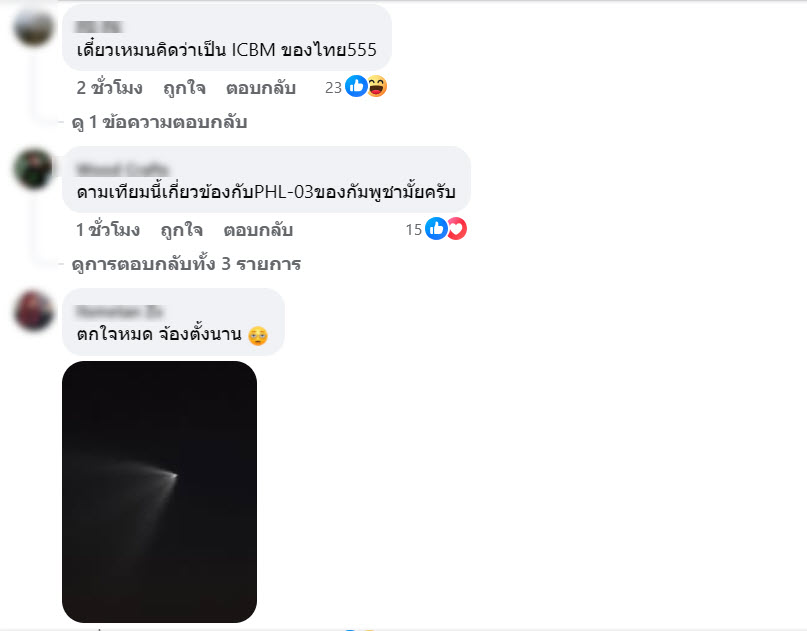Like the PHL-03 comment
The height and width of the screenshot is (631, 807).
[182, 230]
